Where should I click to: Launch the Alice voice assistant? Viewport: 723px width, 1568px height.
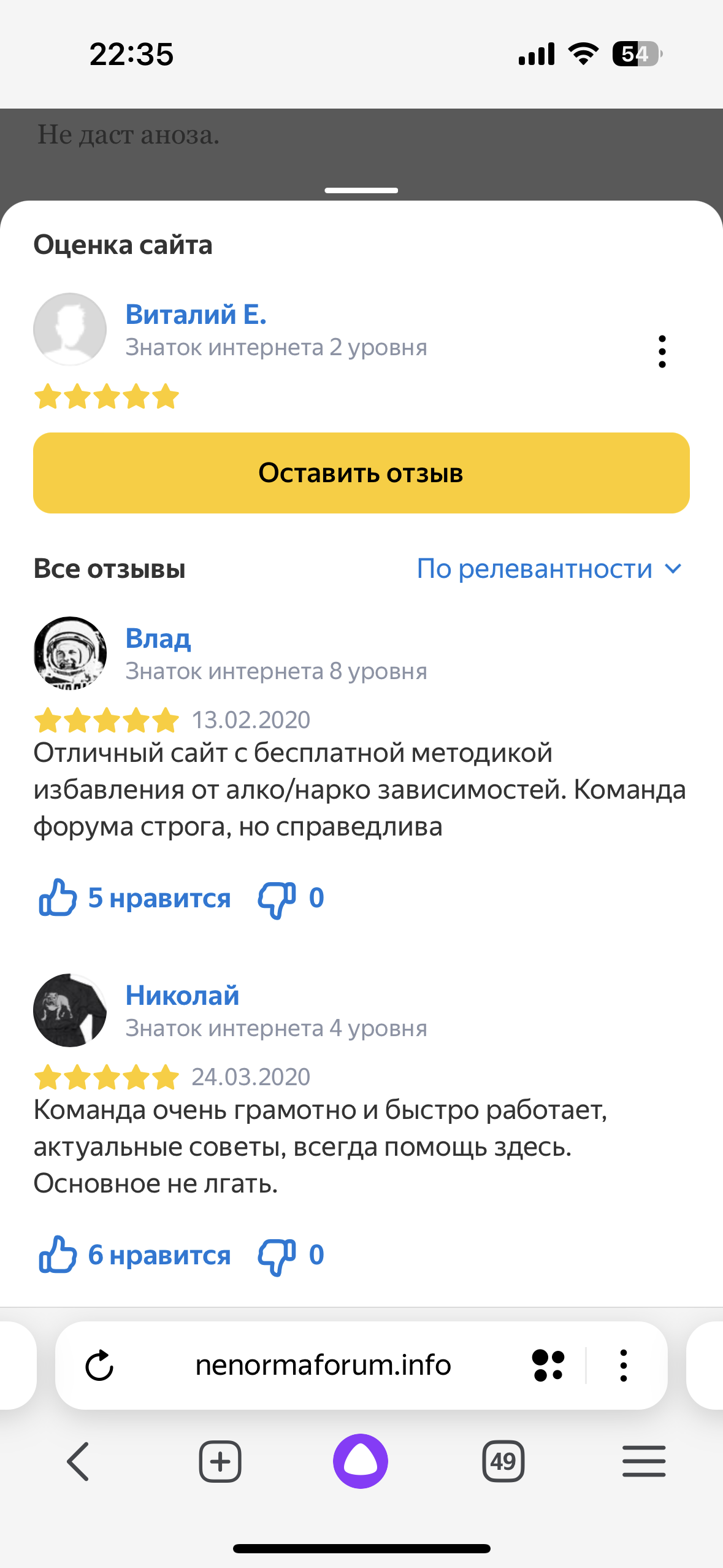tap(361, 1461)
